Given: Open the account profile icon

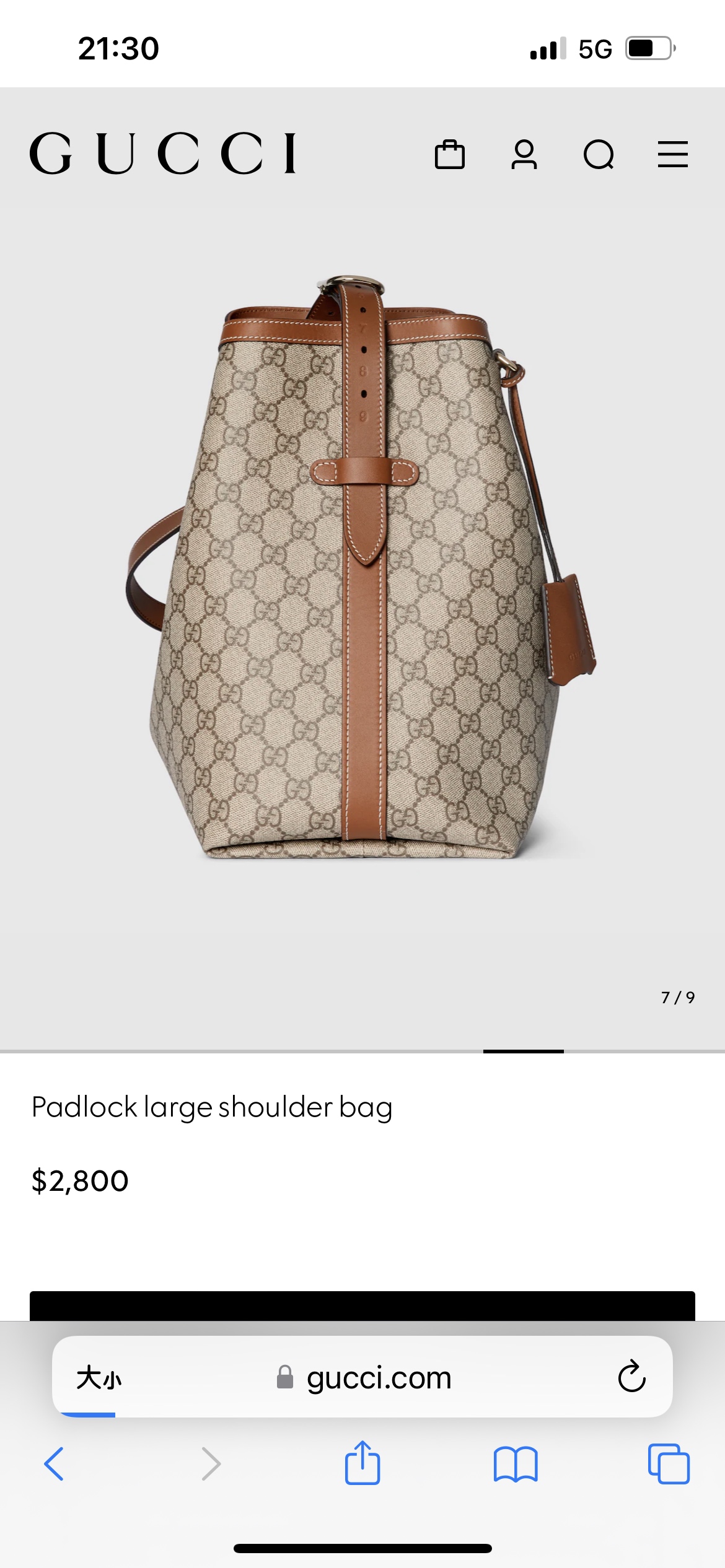Looking at the screenshot, I should [524, 154].
